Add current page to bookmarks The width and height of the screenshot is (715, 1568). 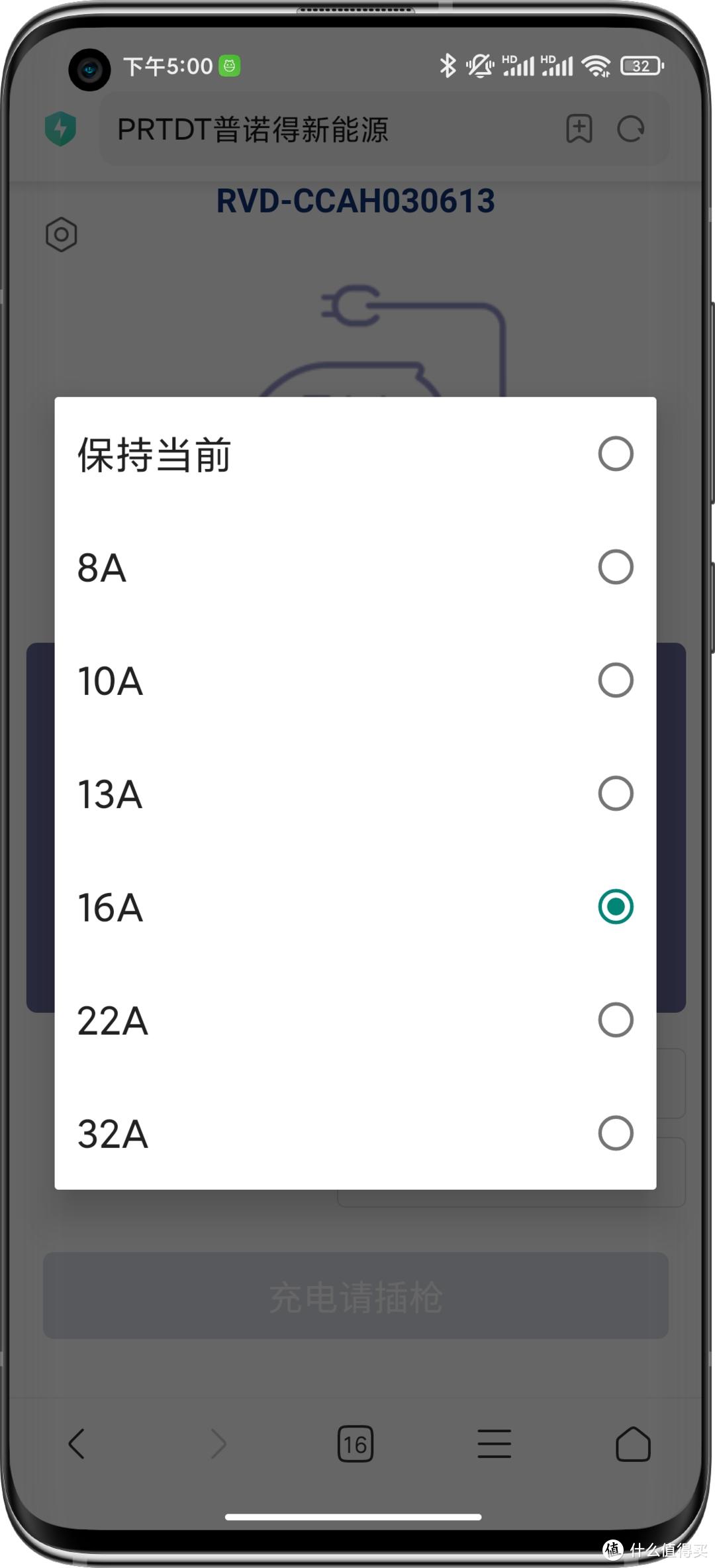click(579, 129)
